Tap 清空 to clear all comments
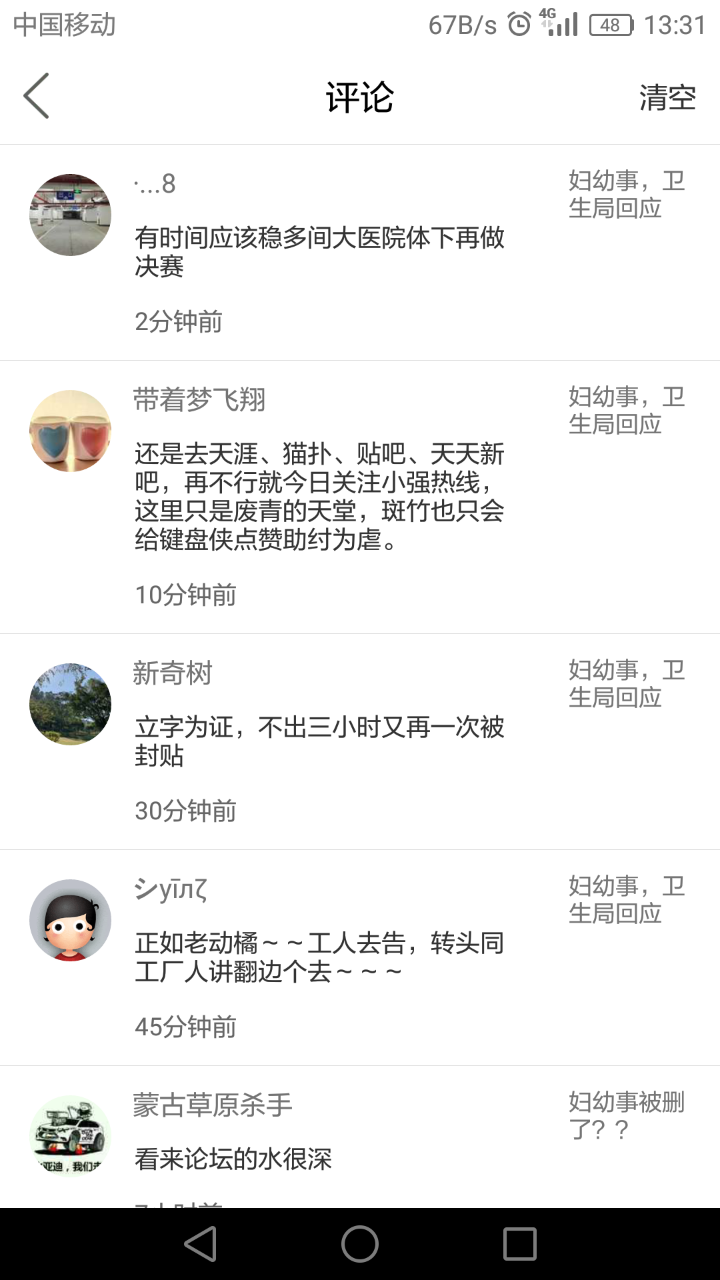 point(667,97)
